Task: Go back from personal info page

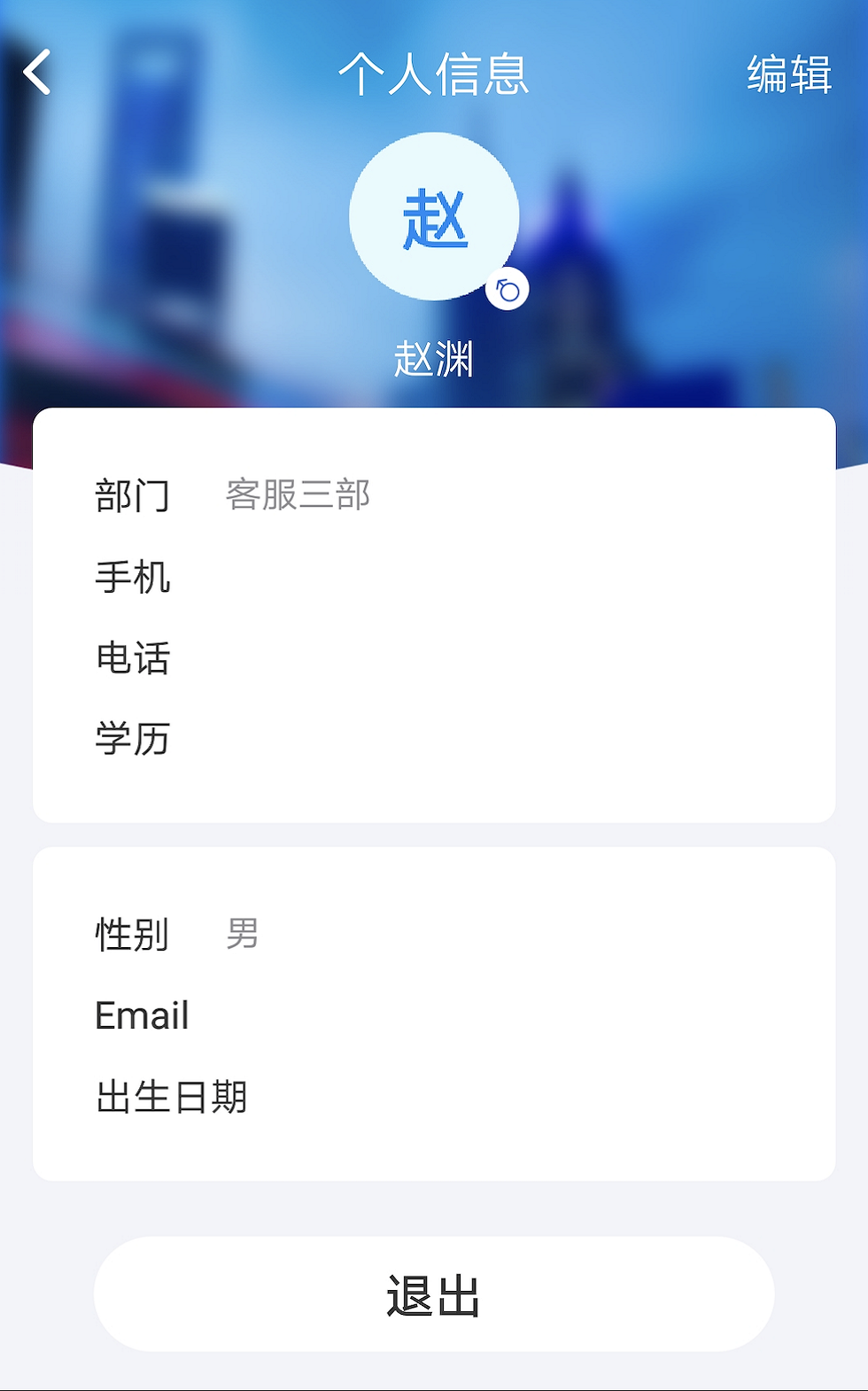Action: 37,73
